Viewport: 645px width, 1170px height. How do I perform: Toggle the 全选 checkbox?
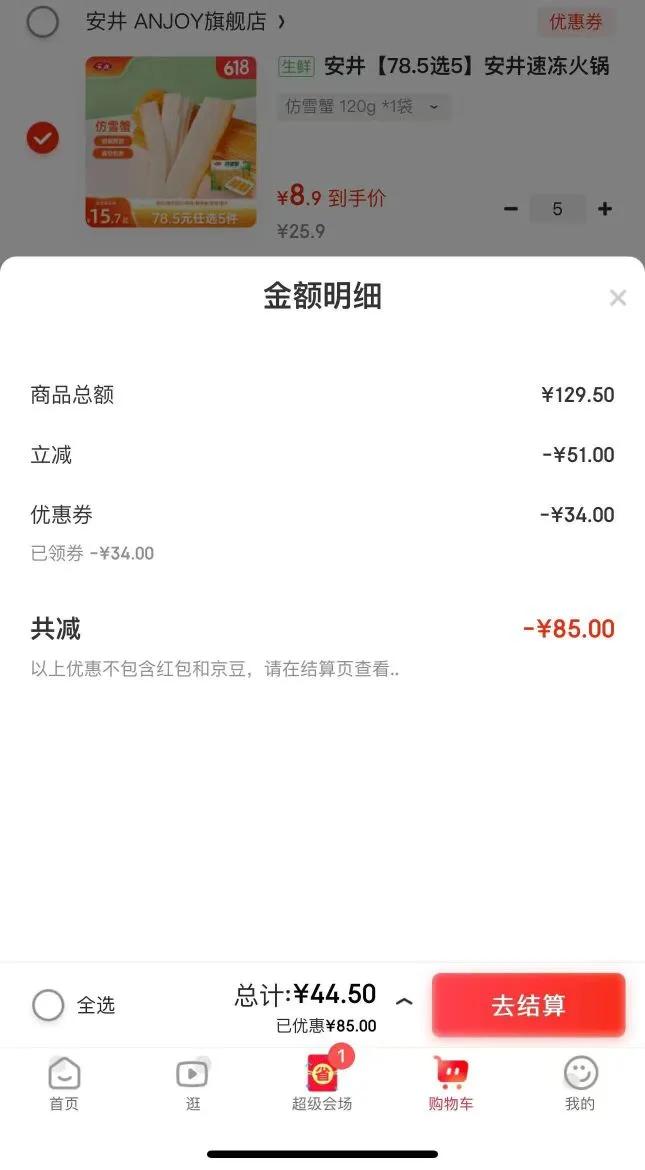48,1005
